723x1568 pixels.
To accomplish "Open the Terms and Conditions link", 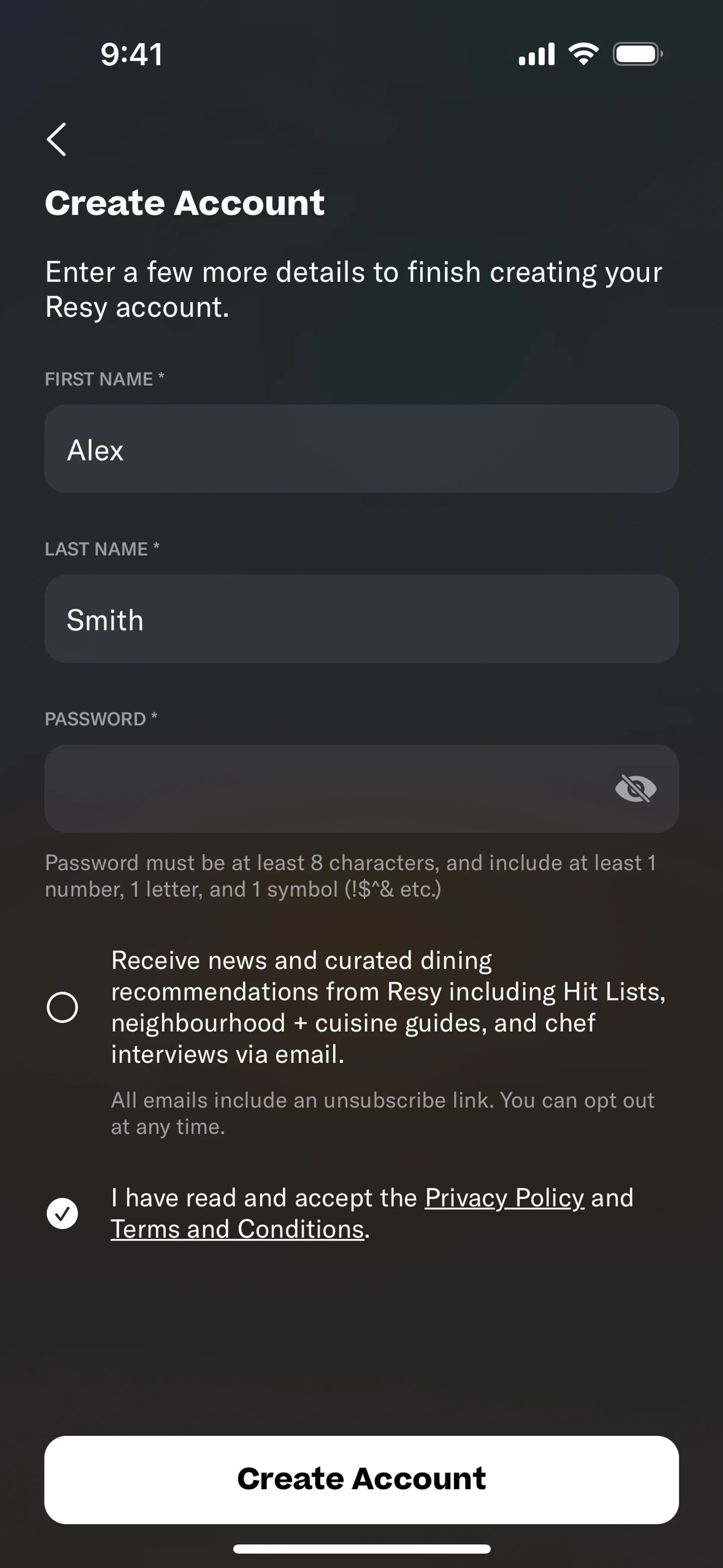I will tap(237, 1229).
